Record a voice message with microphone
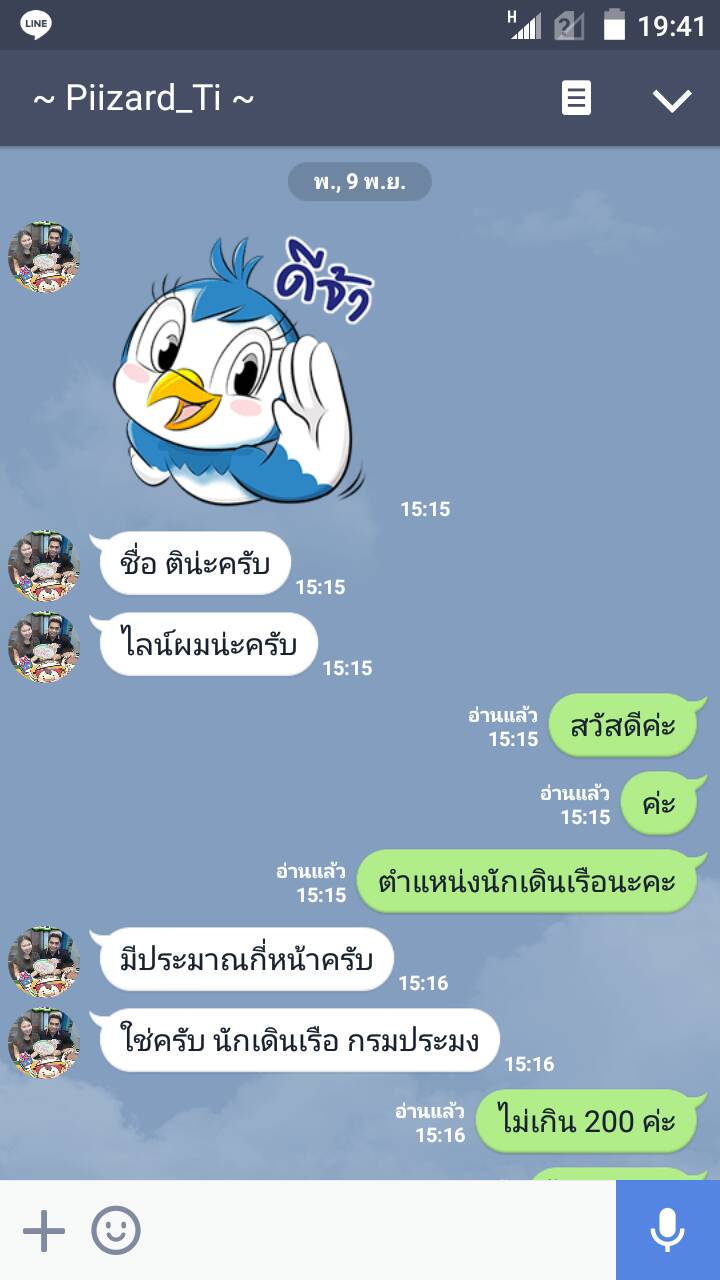 click(x=667, y=1230)
